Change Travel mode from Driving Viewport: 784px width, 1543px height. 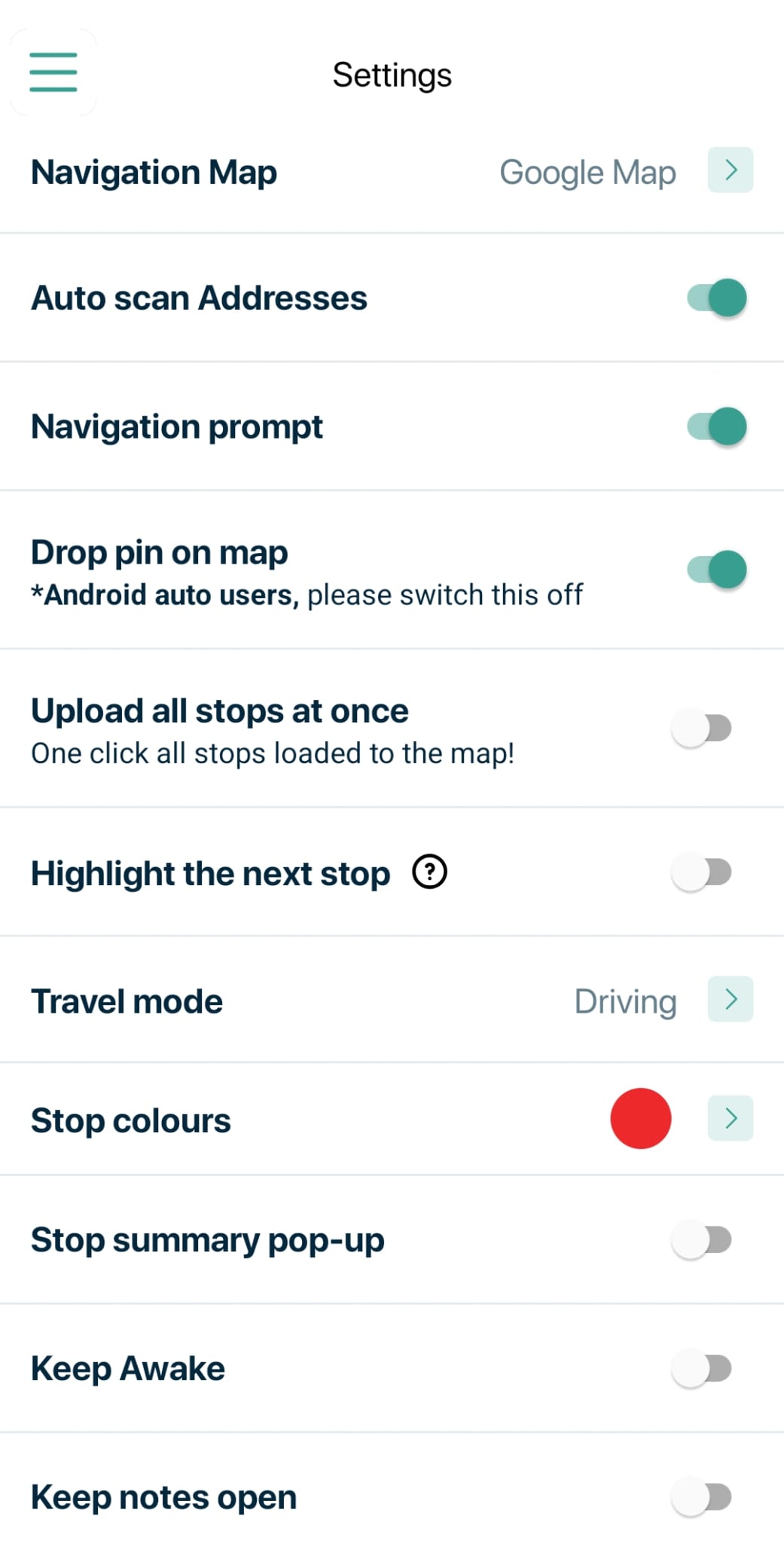pyautogui.click(x=729, y=1000)
